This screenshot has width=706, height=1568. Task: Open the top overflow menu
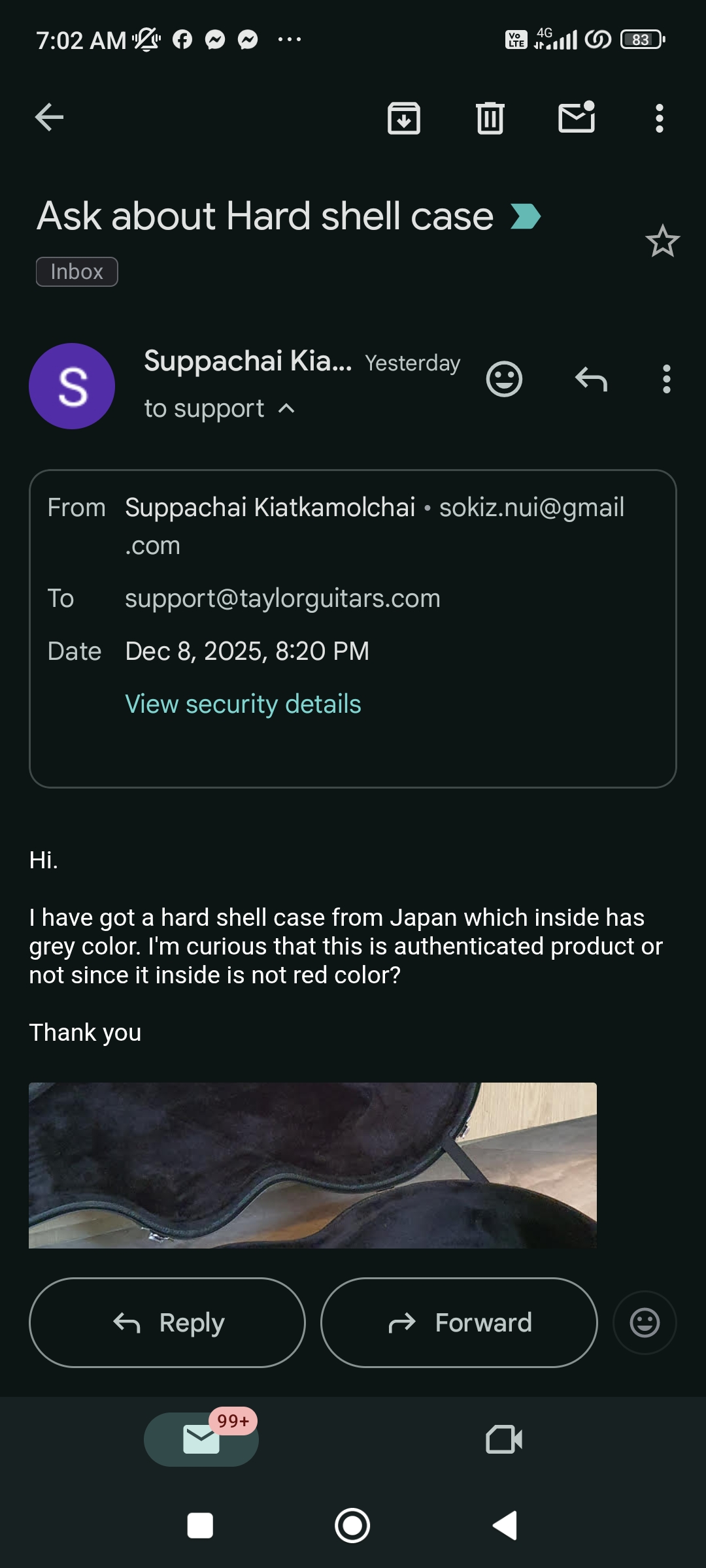coord(659,118)
